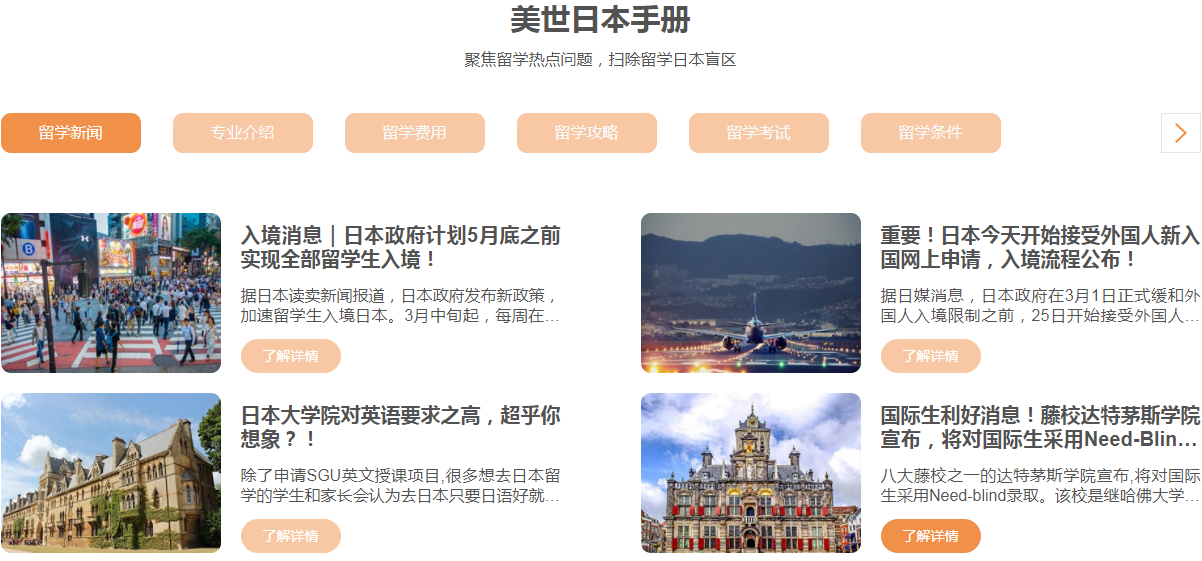
Task: Tap the right arrow to show more tabs
Action: click(1180, 133)
